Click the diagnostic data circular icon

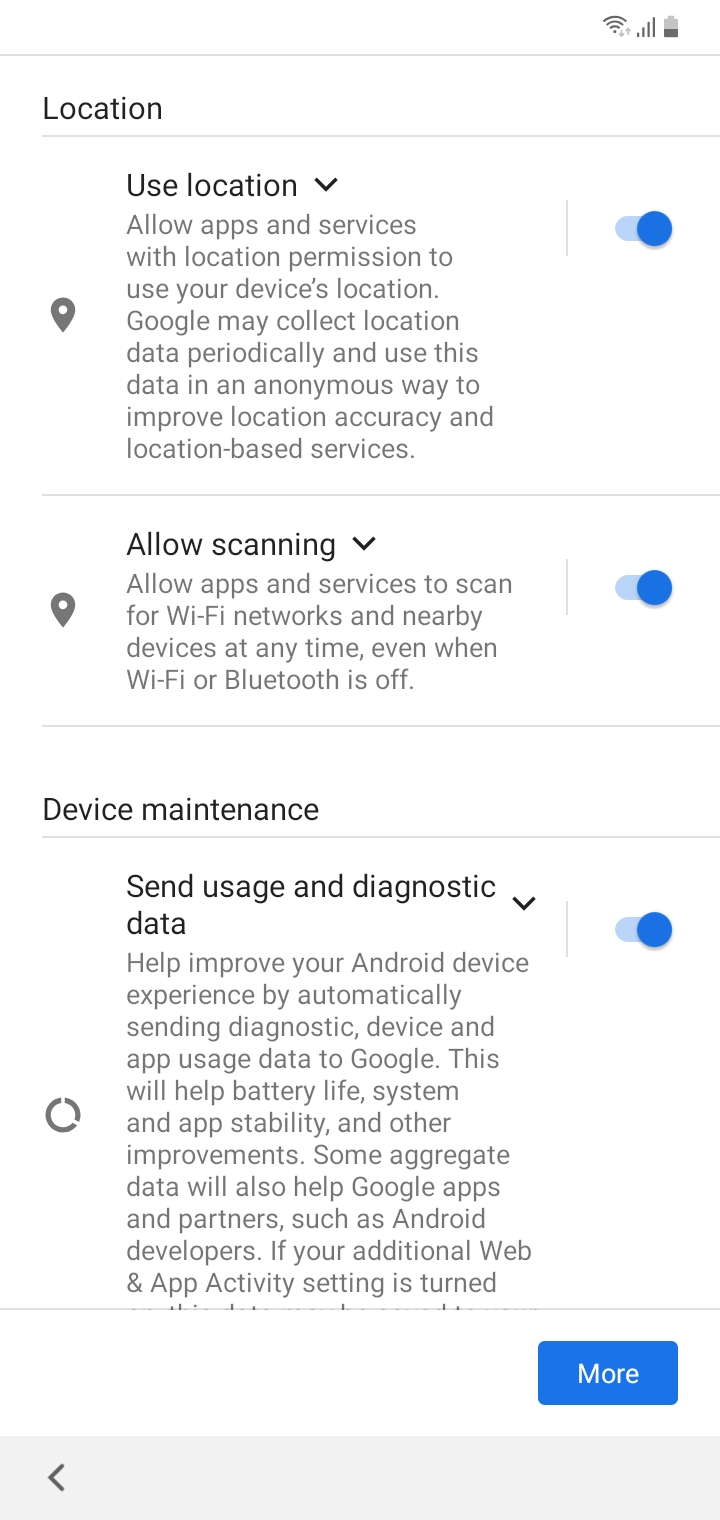click(63, 1113)
